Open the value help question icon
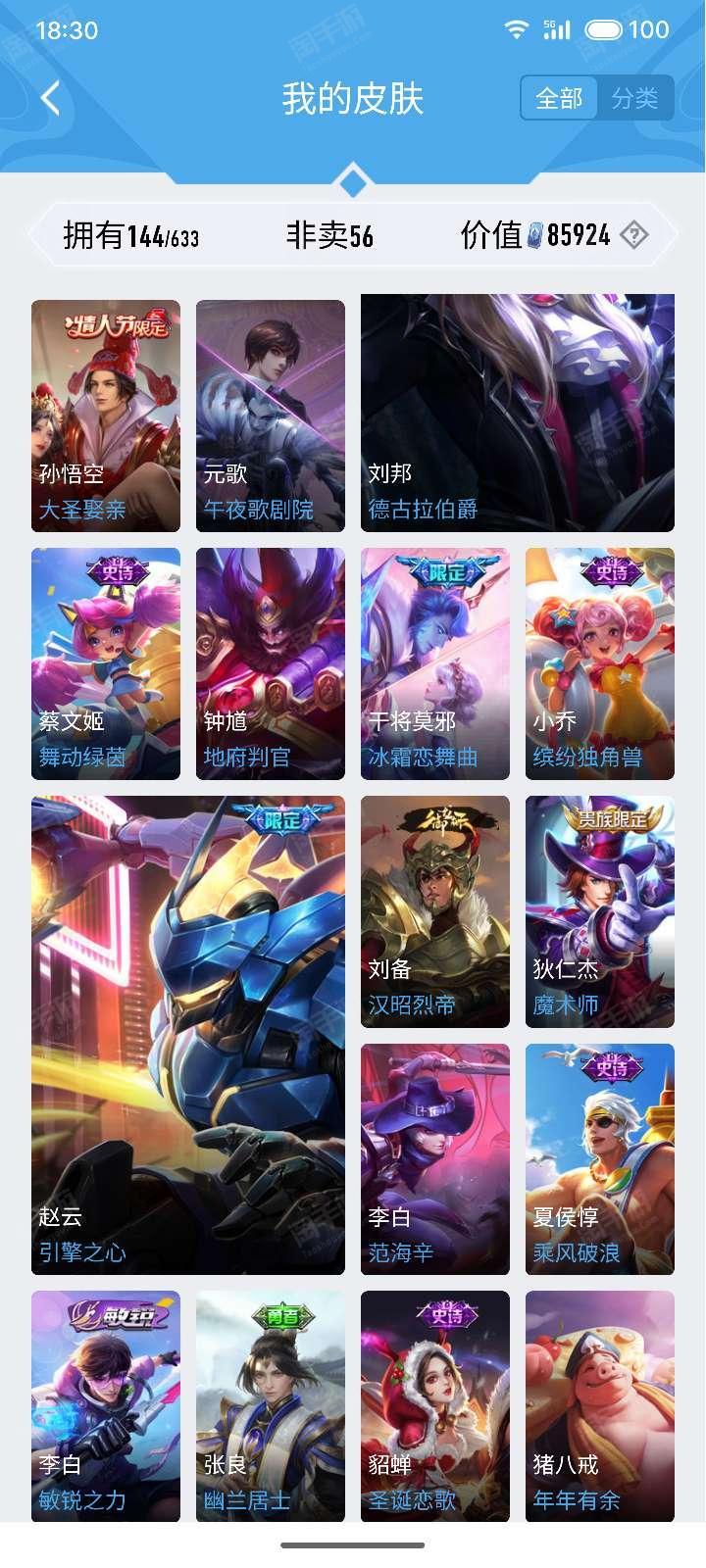Image resolution: width=706 pixels, height=1568 pixels. click(635, 235)
